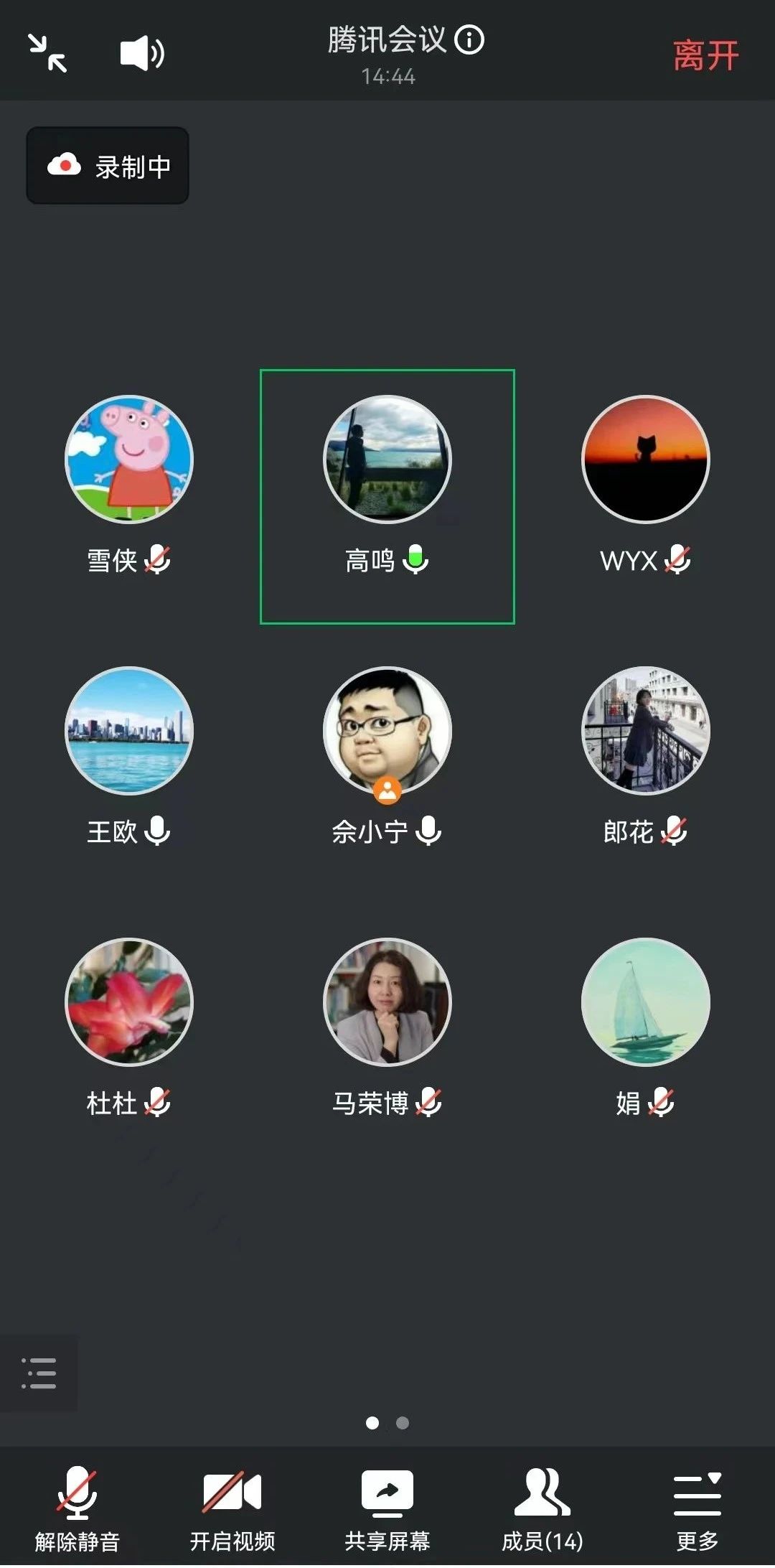Open the 录制中 recording status

108,166
